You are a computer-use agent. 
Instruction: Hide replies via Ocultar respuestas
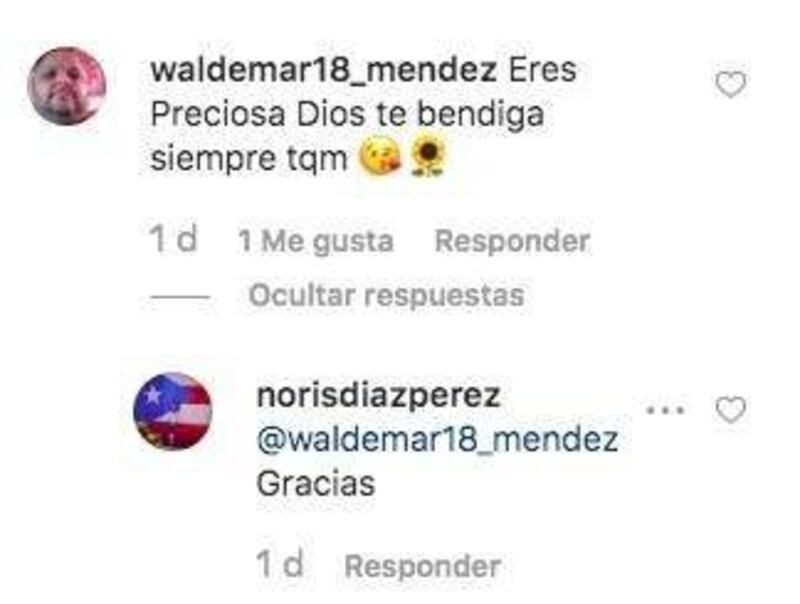(x=386, y=295)
